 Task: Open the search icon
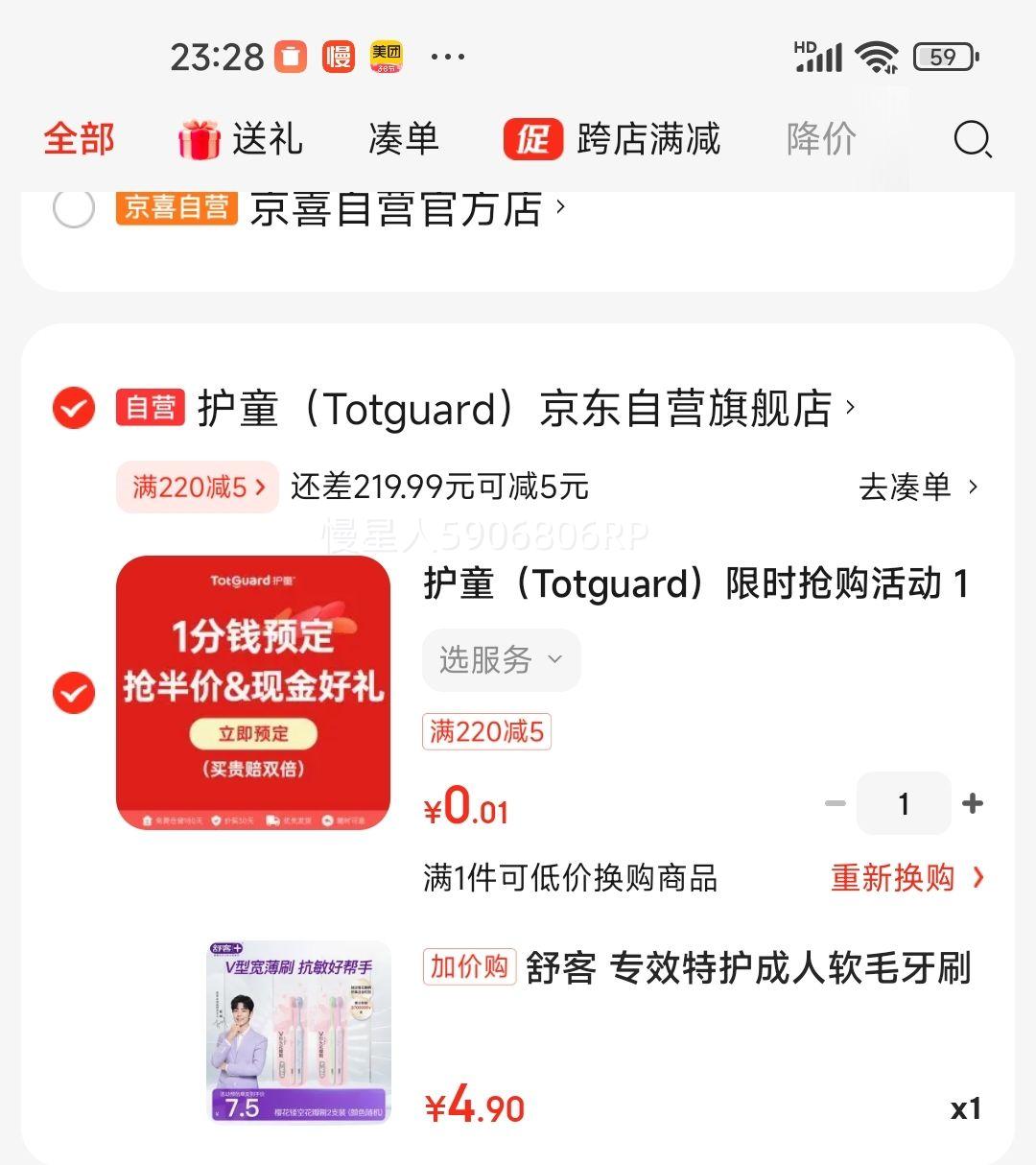(972, 140)
